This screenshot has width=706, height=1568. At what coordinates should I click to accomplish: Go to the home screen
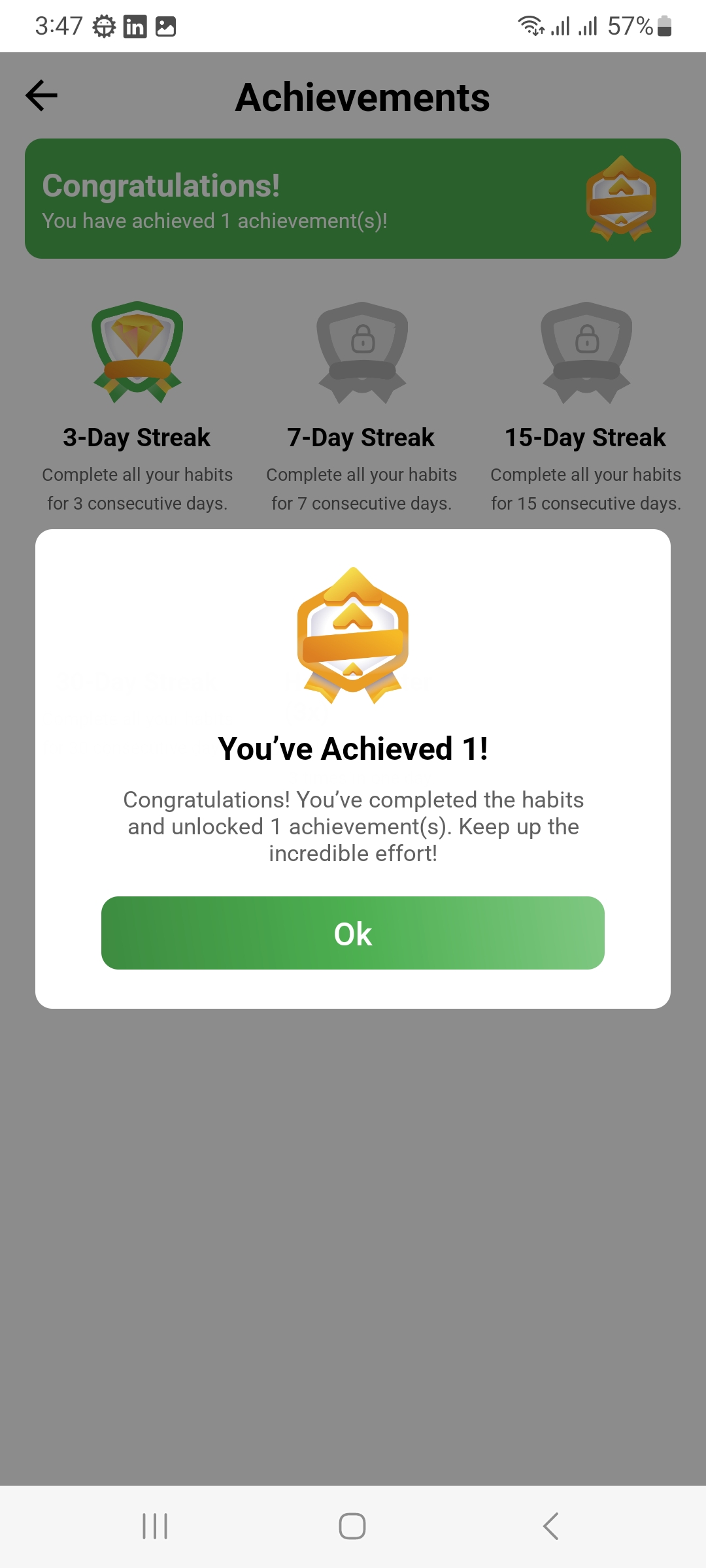(352, 1526)
